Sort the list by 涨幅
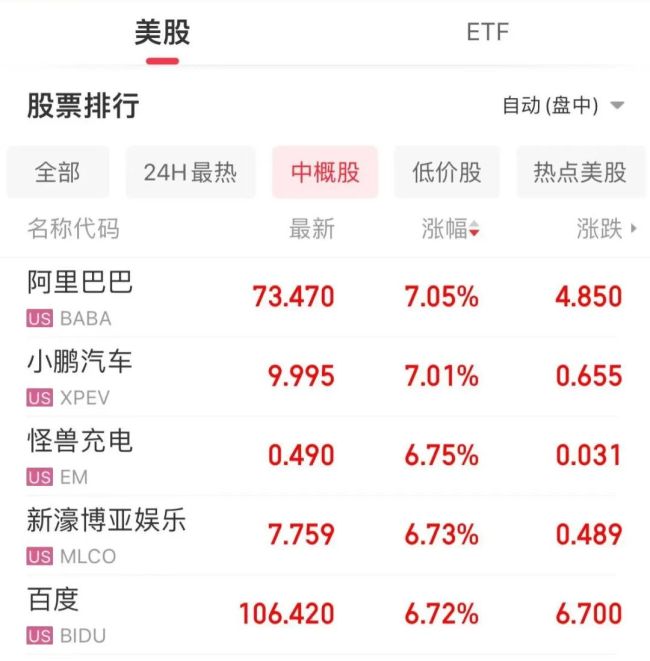 click(450, 229)
